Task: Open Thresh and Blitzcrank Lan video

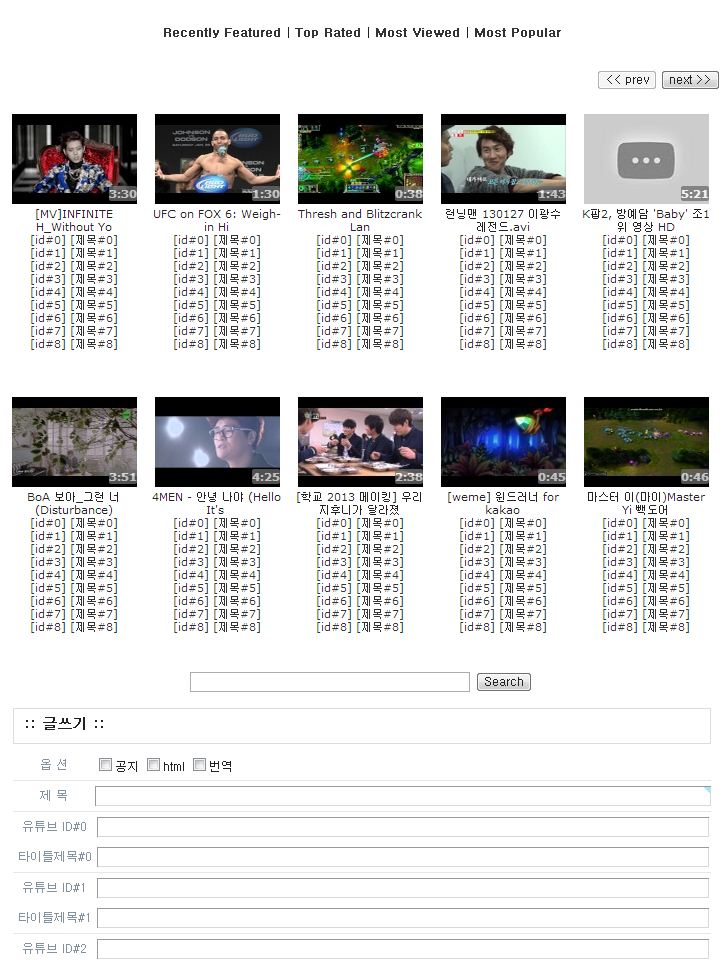Action: (x=360, y=159)
